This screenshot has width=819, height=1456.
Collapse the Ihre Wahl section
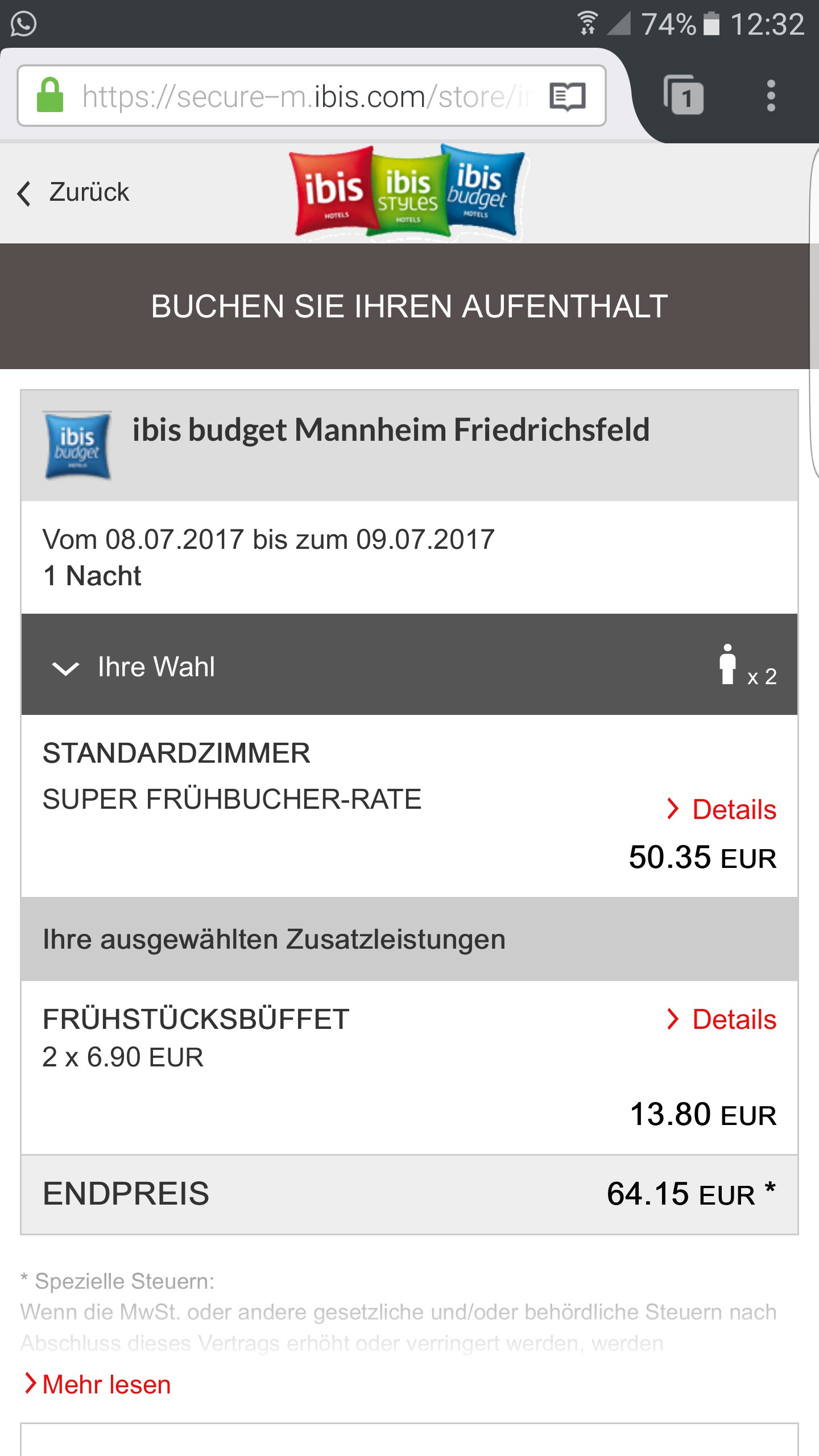pyautogui.click(x=409, y=664)
